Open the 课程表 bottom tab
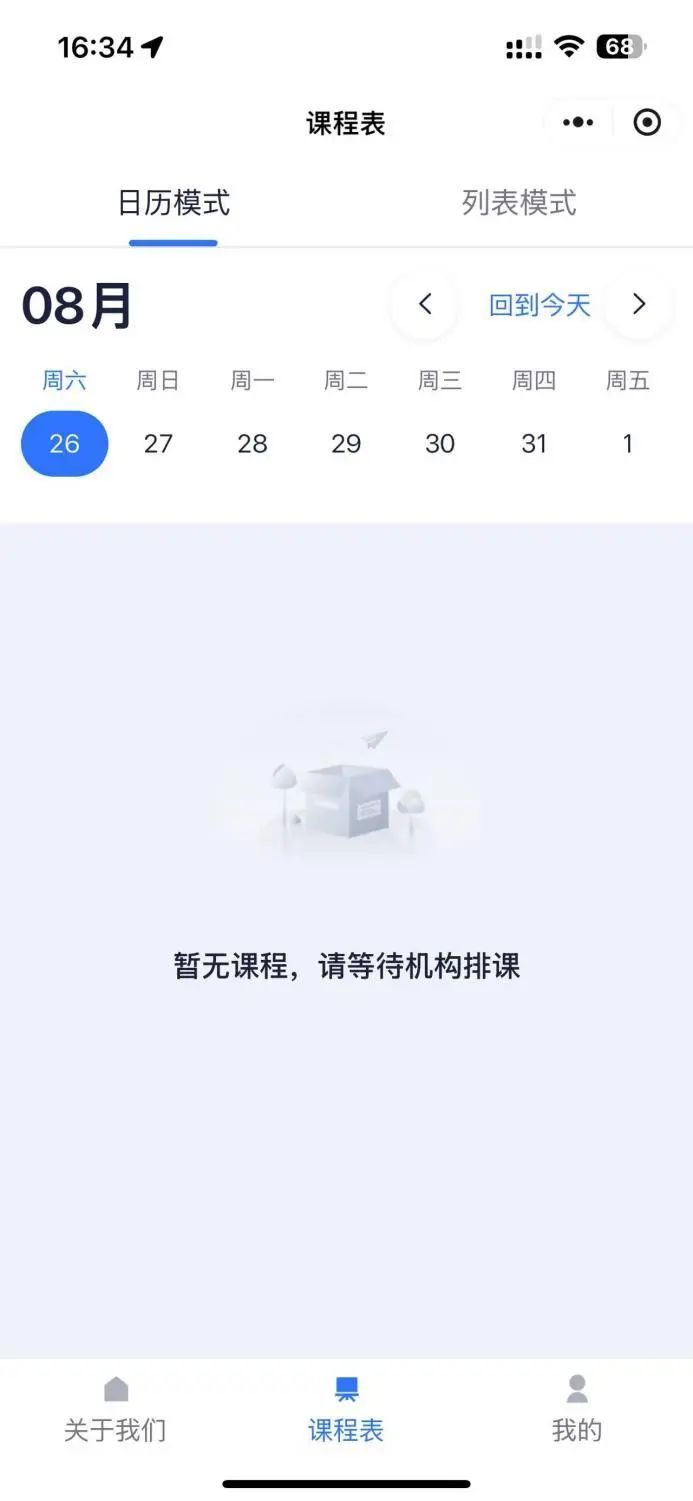 346,1410
